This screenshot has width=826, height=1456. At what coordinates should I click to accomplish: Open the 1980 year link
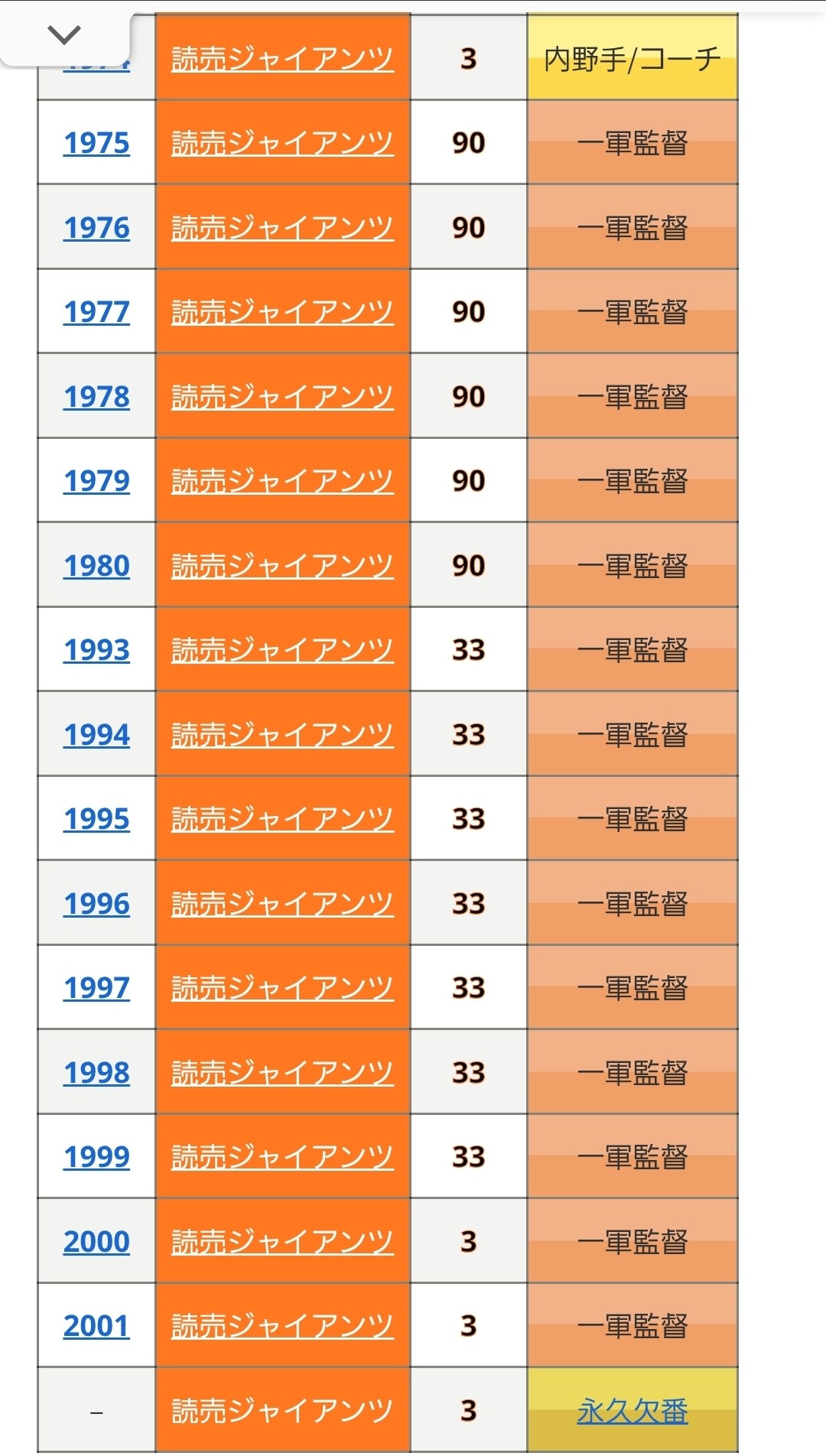pos(96,566)
